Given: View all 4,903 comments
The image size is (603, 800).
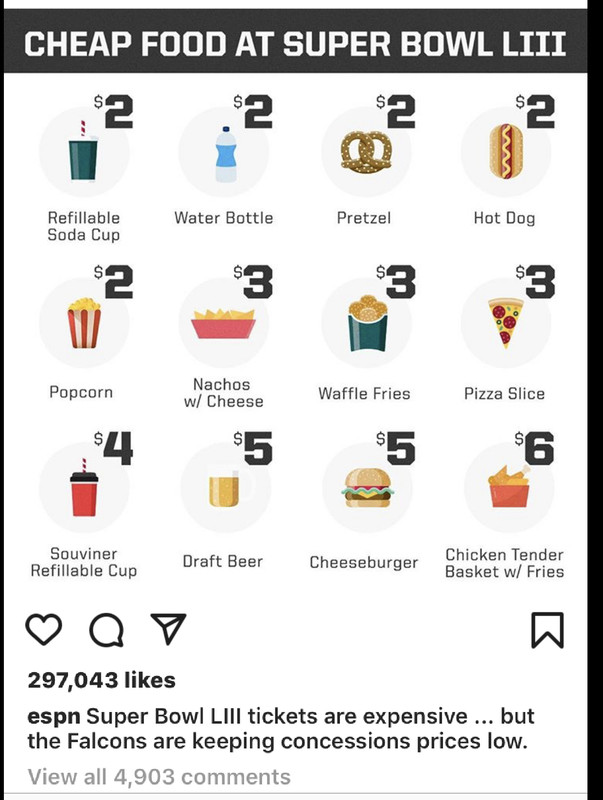Looking at the screenshot, I should tap(159, 776).
